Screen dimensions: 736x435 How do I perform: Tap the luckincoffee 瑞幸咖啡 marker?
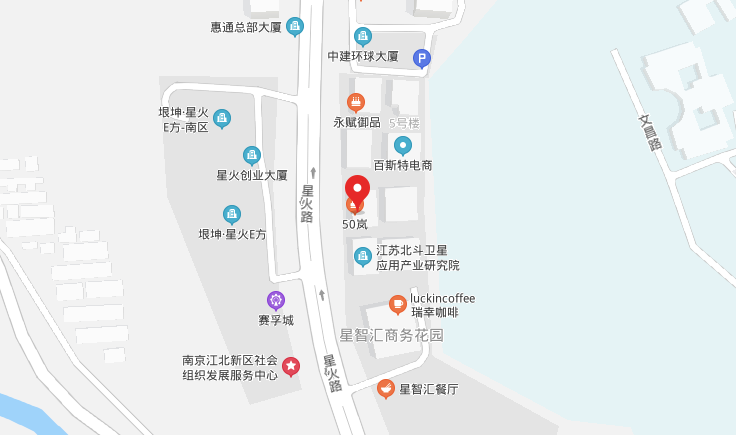click(x=397, y=304)
